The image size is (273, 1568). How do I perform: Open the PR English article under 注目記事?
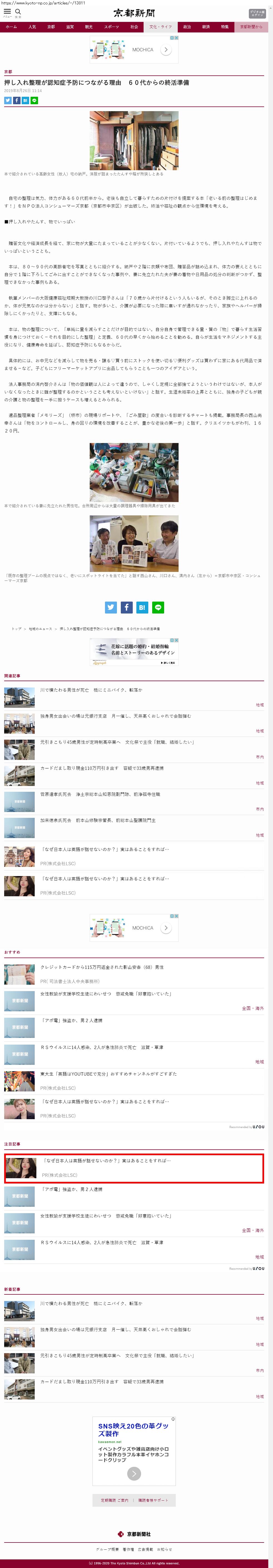[107, 1161]
